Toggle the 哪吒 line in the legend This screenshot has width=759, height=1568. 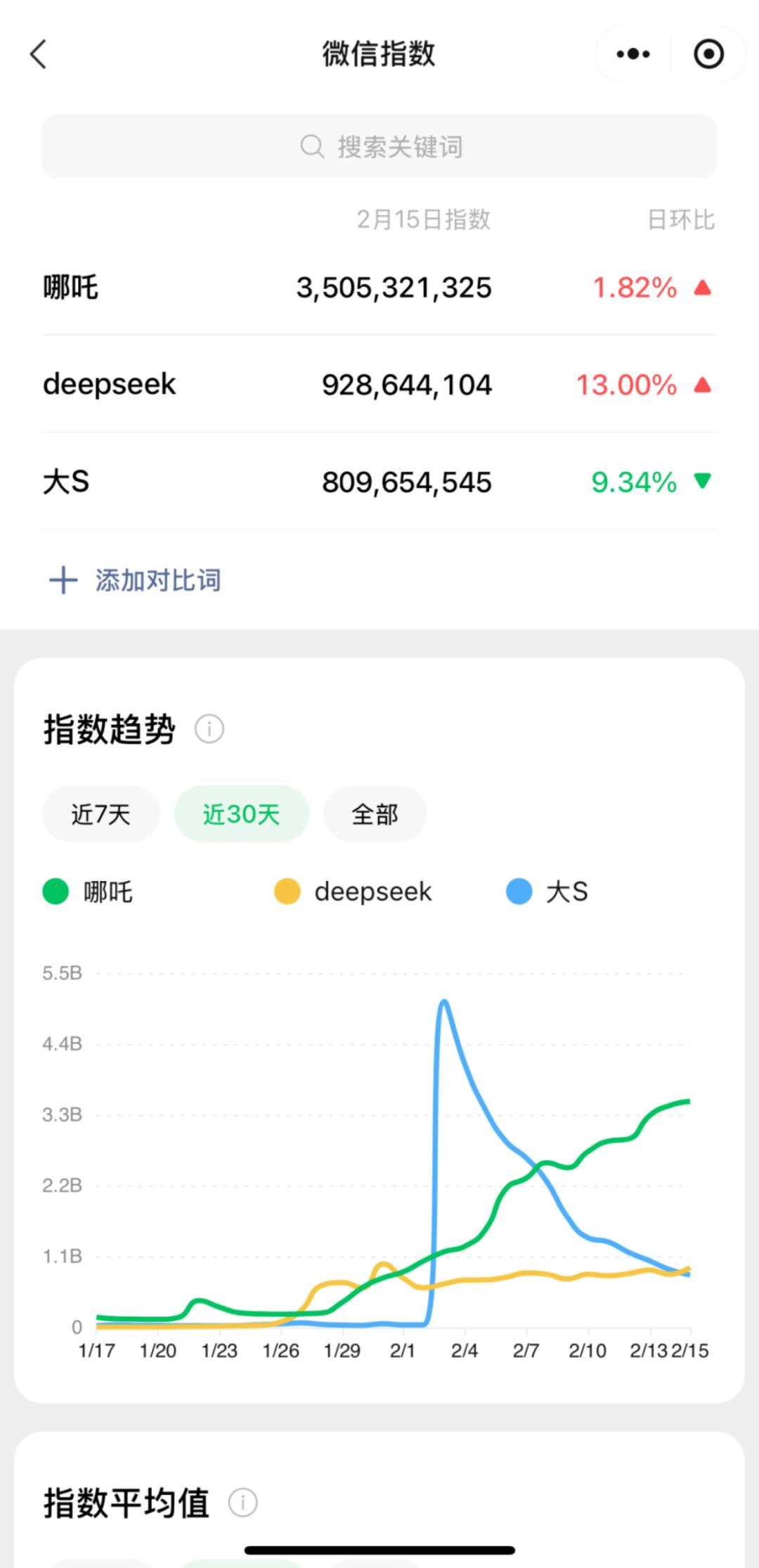coord(88,892)
